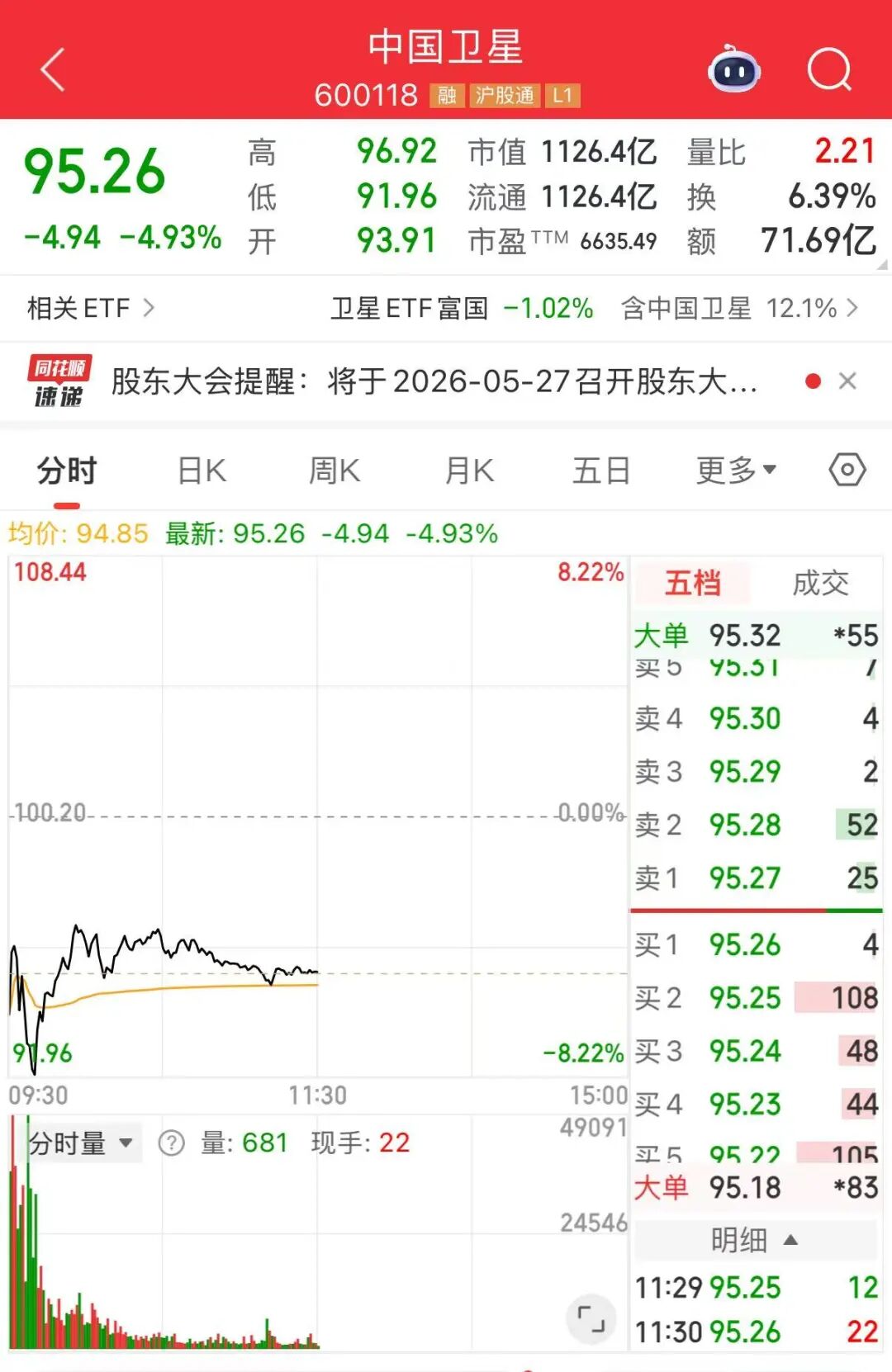Open chart settings hexagon icon
Image resolution: width=892 pixels, height=1372 pixels.
[x=847, y=471]
